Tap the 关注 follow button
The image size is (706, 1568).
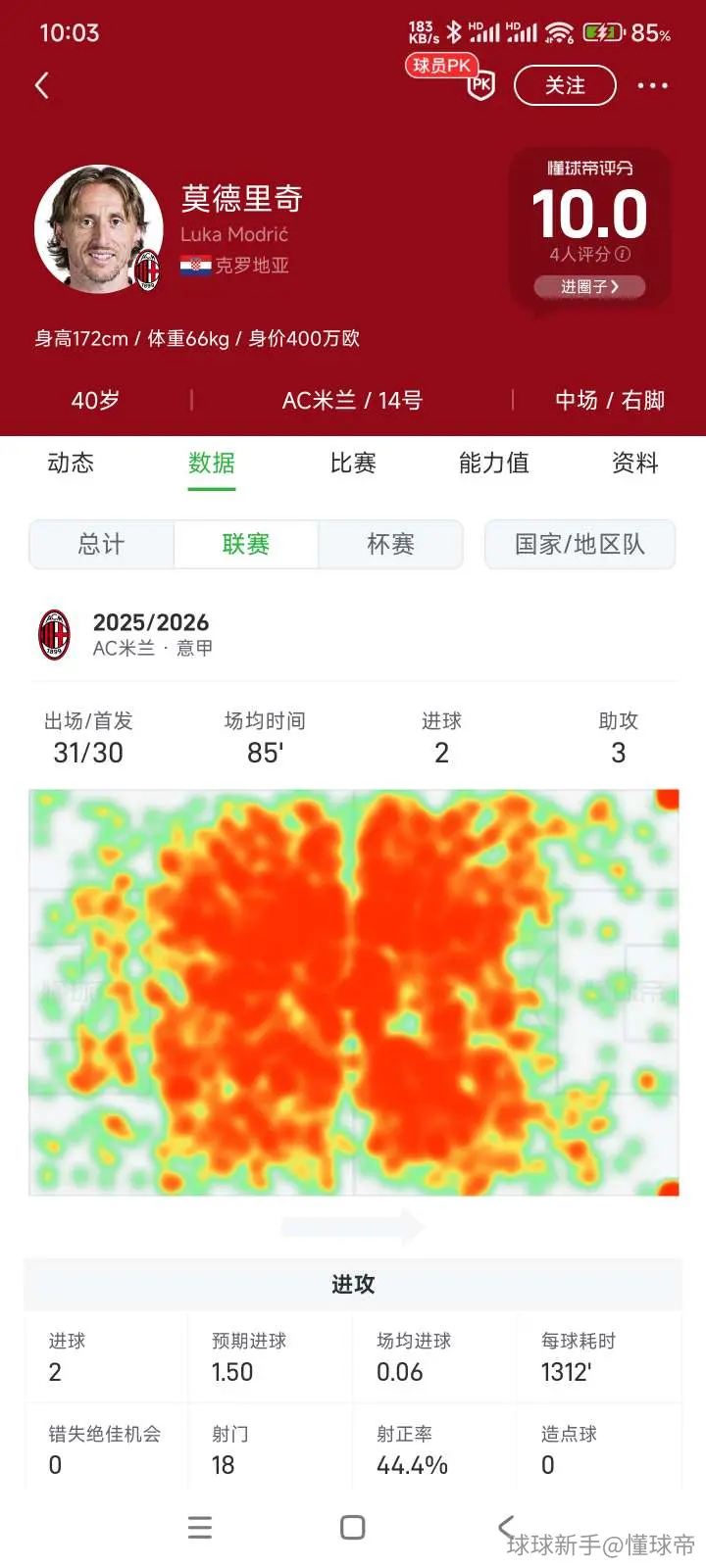(565, 85)
